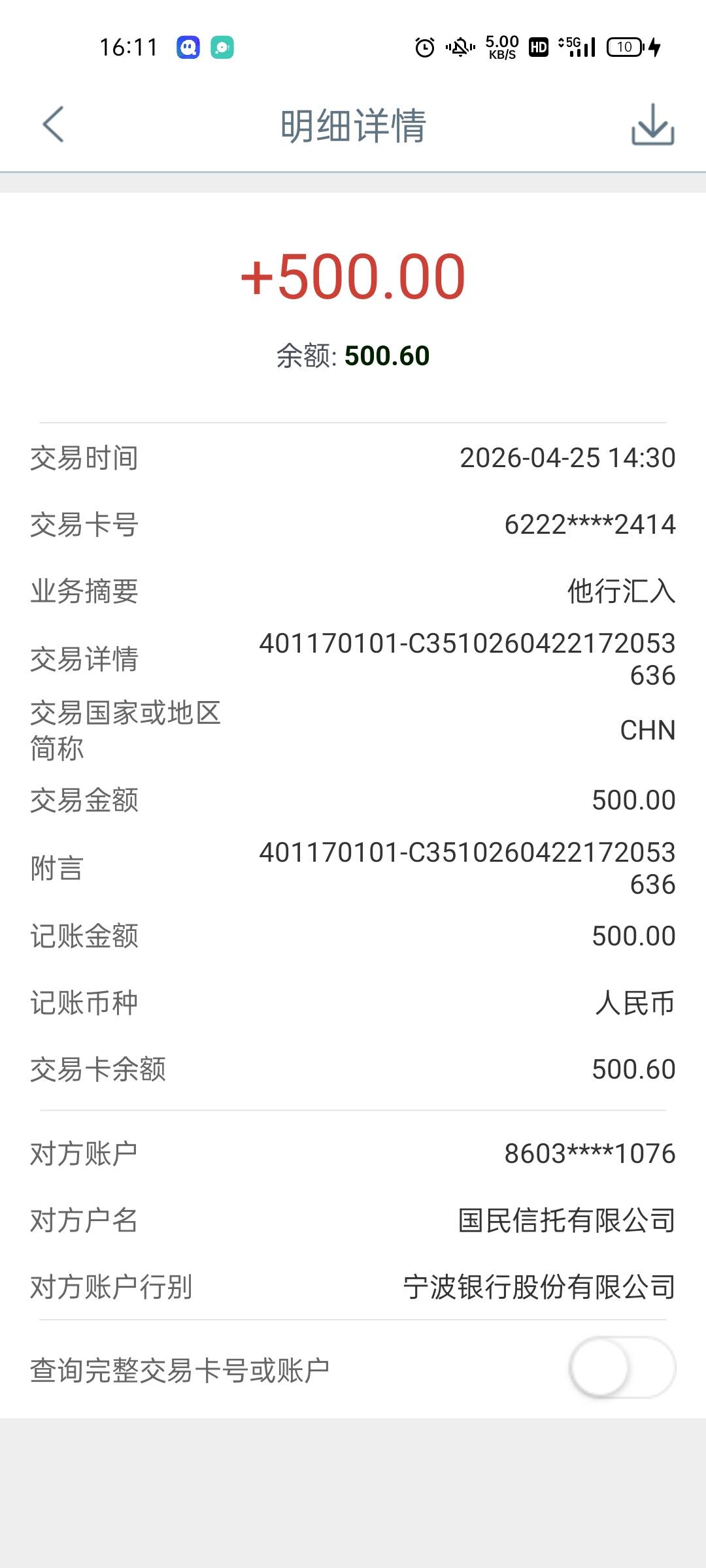Download this transaction detail
This screenshot has height=1568, width=706.
click(x=652, y=125)
